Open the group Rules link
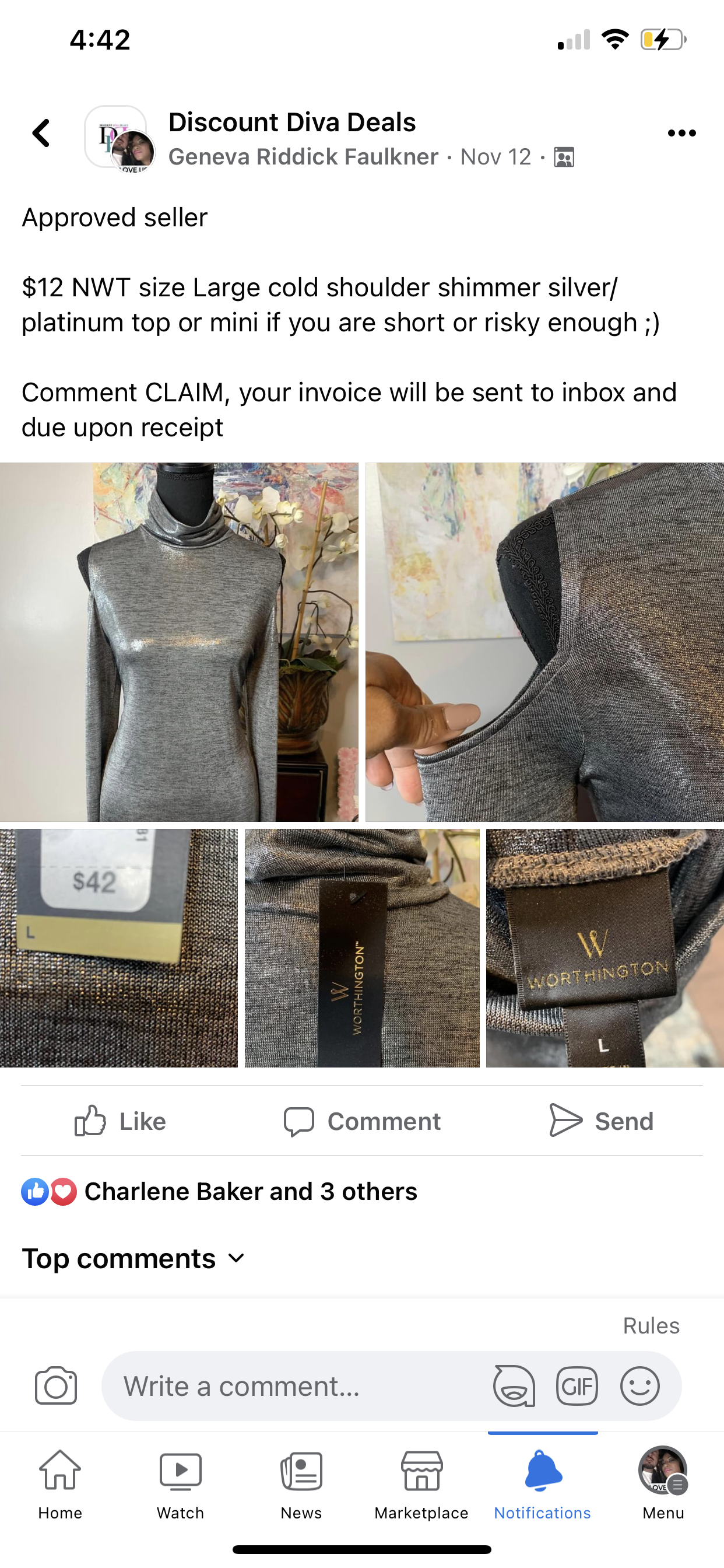724x1568 pixels. pyautogui.click(x=651, y=1325)
